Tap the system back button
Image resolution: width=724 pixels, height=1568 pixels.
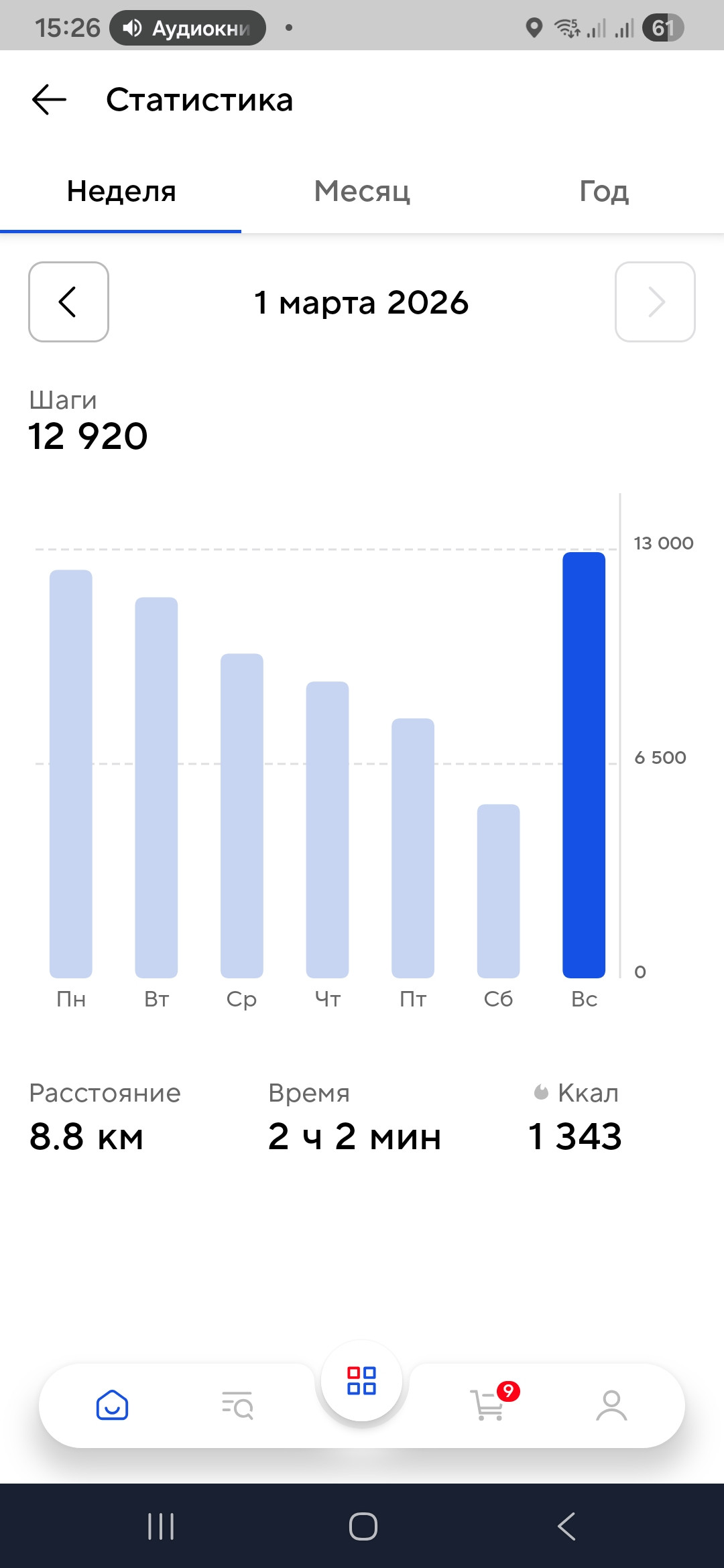pos(566,1526)
